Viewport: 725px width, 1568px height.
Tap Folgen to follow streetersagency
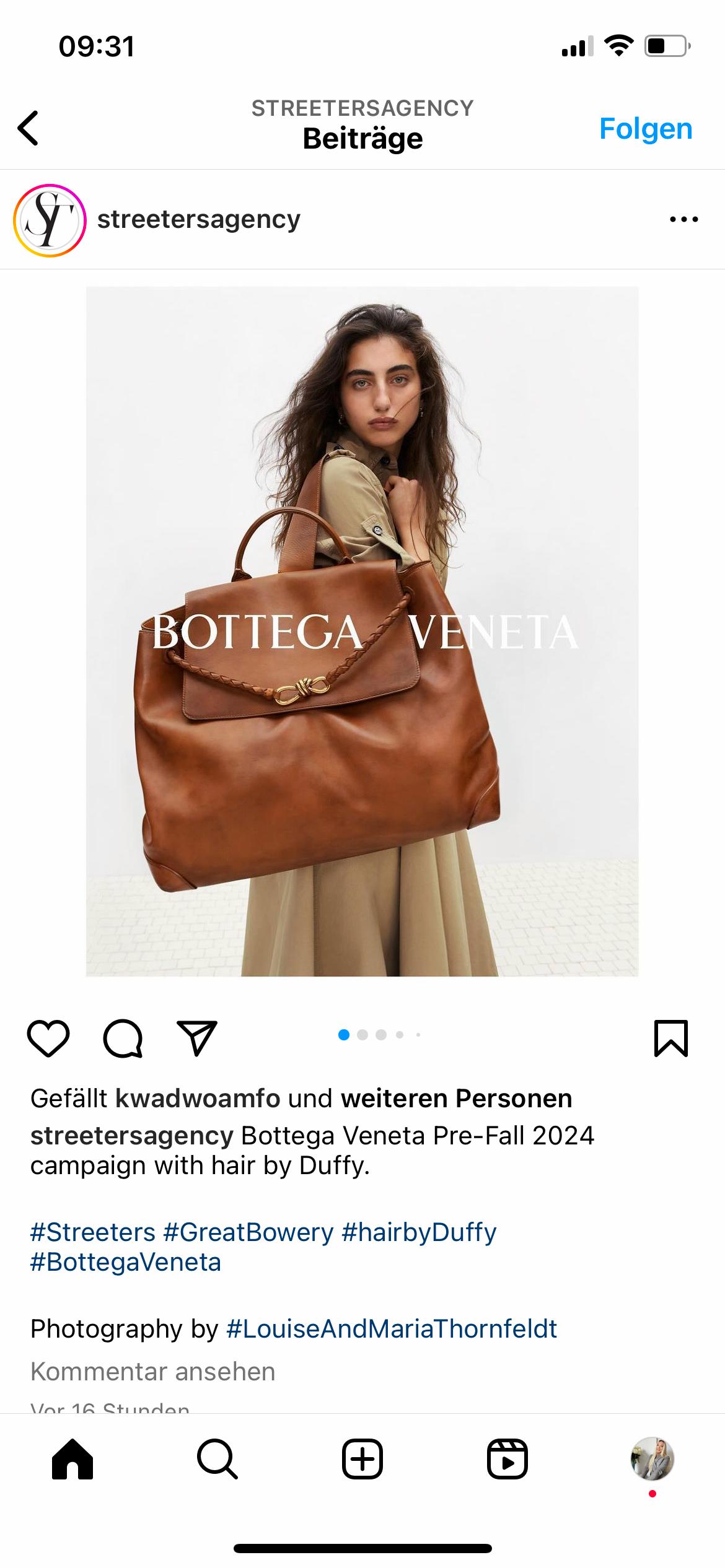tap(645, 129)
